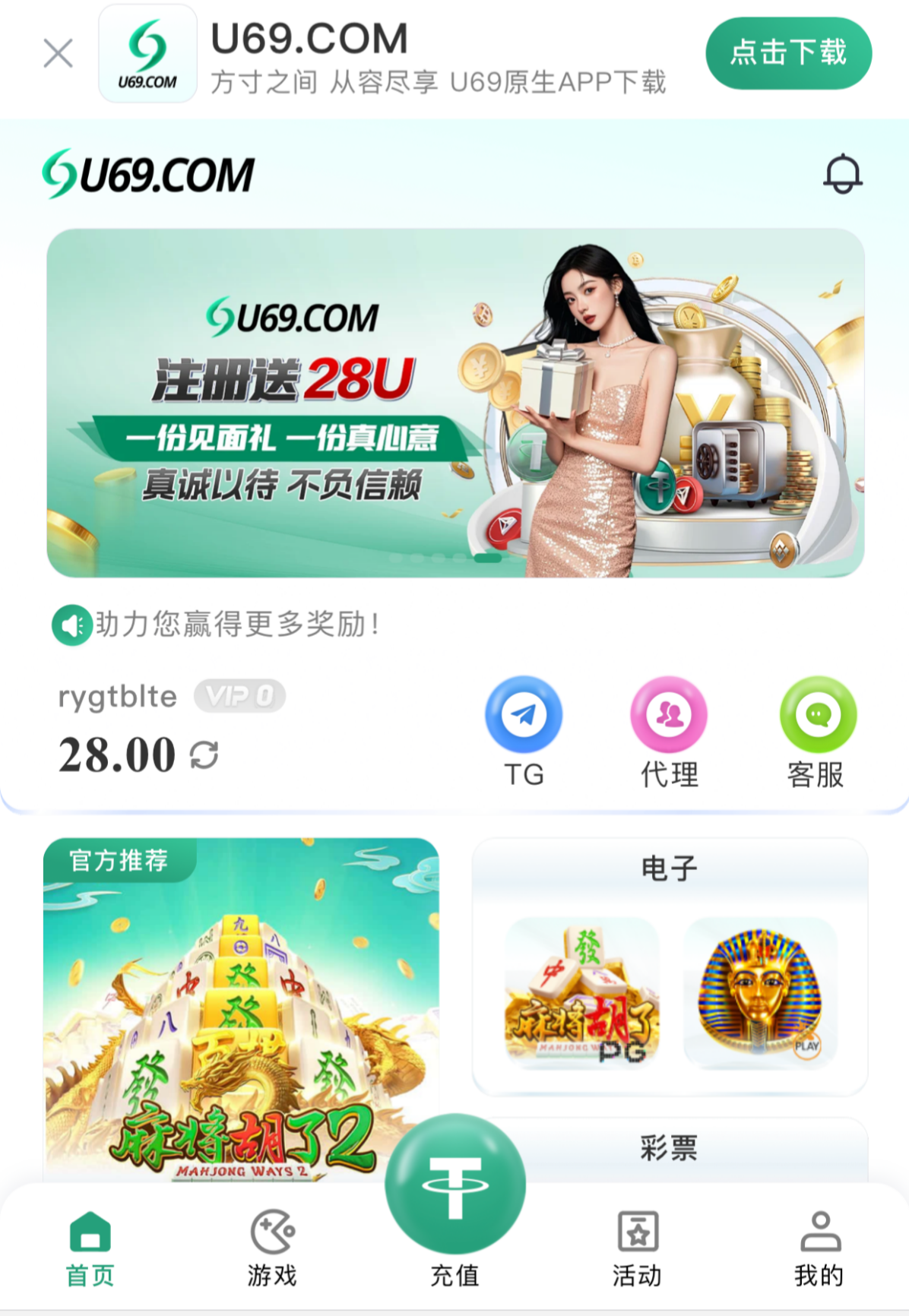Switch to the 活动 activities tab
This screenshot has height=1316, width=909.
[x=637, y=1248]
